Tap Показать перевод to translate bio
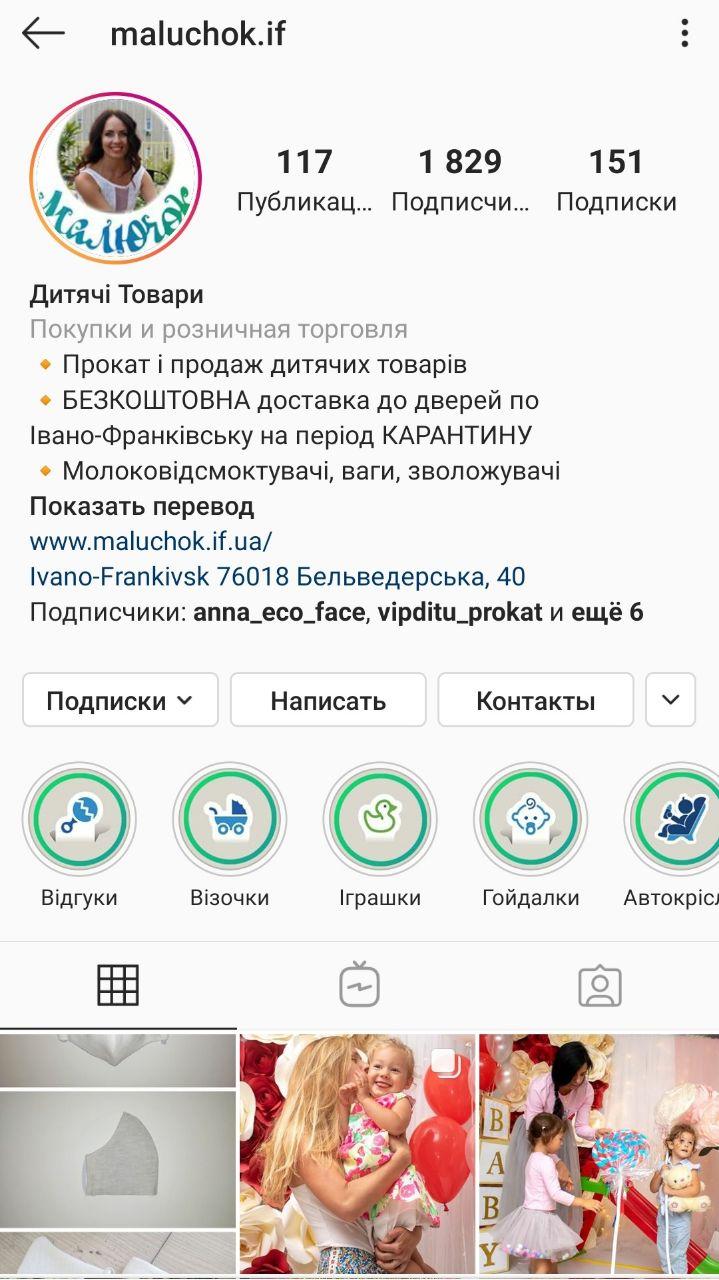This screenshot has width=719, height=1280. pos(141,506)
